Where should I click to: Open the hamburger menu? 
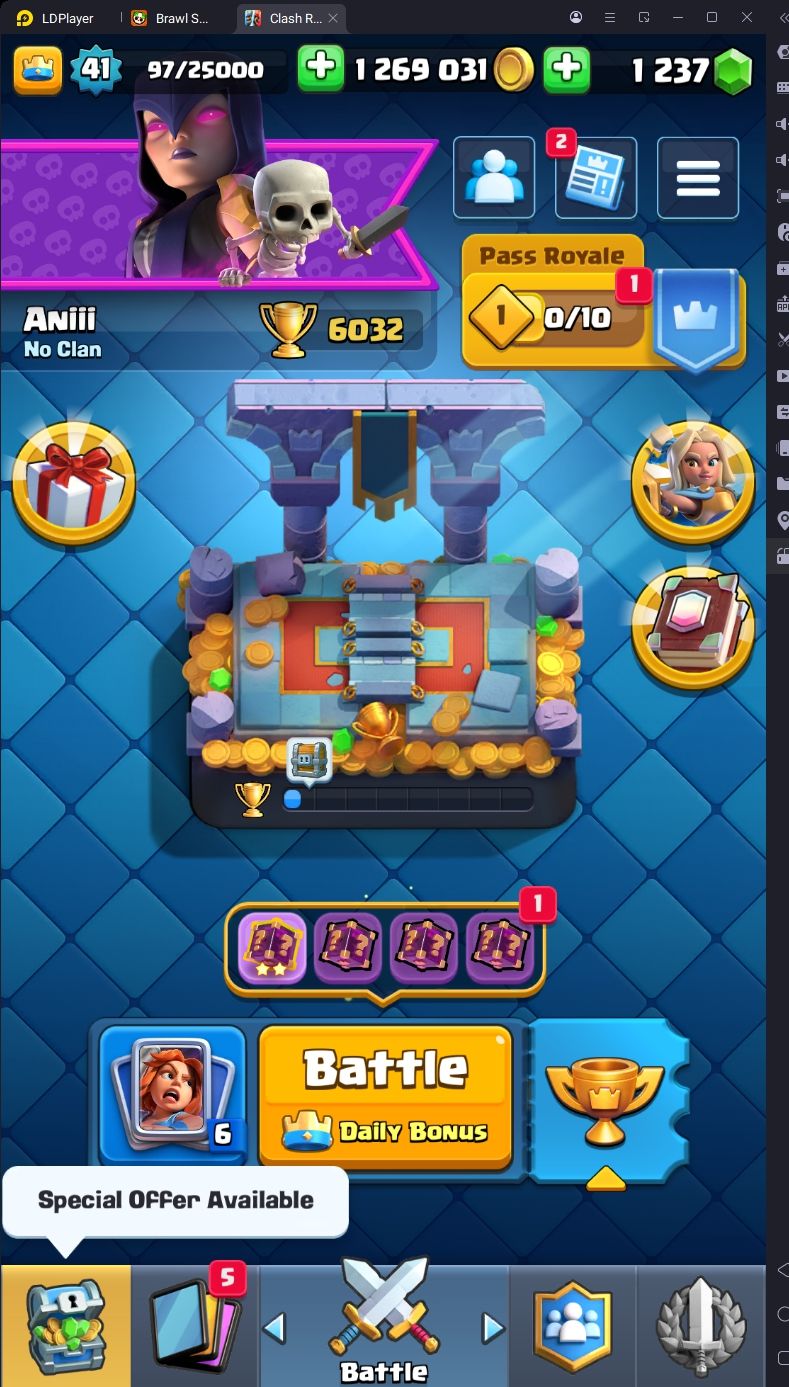click(697, 178)
